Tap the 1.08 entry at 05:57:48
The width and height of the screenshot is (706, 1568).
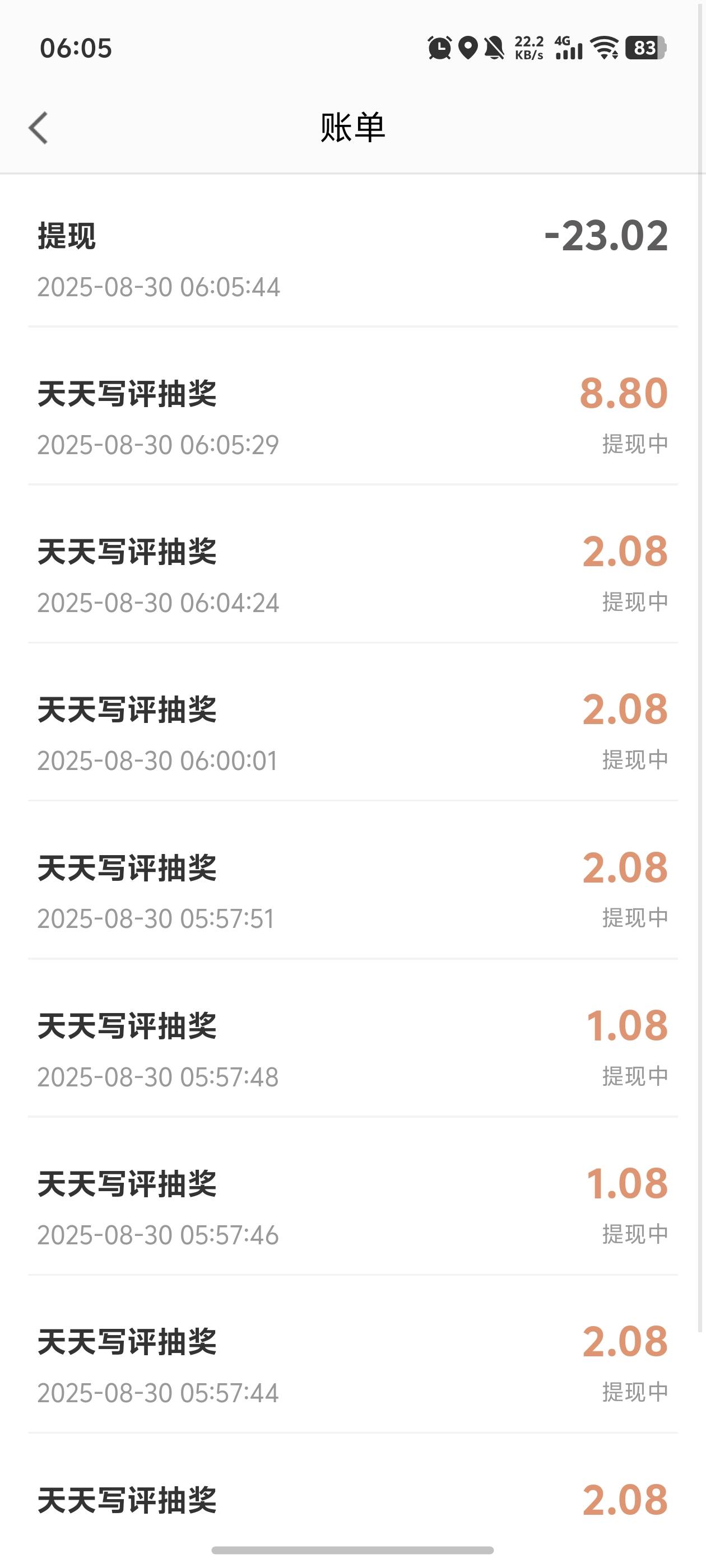352,1038
